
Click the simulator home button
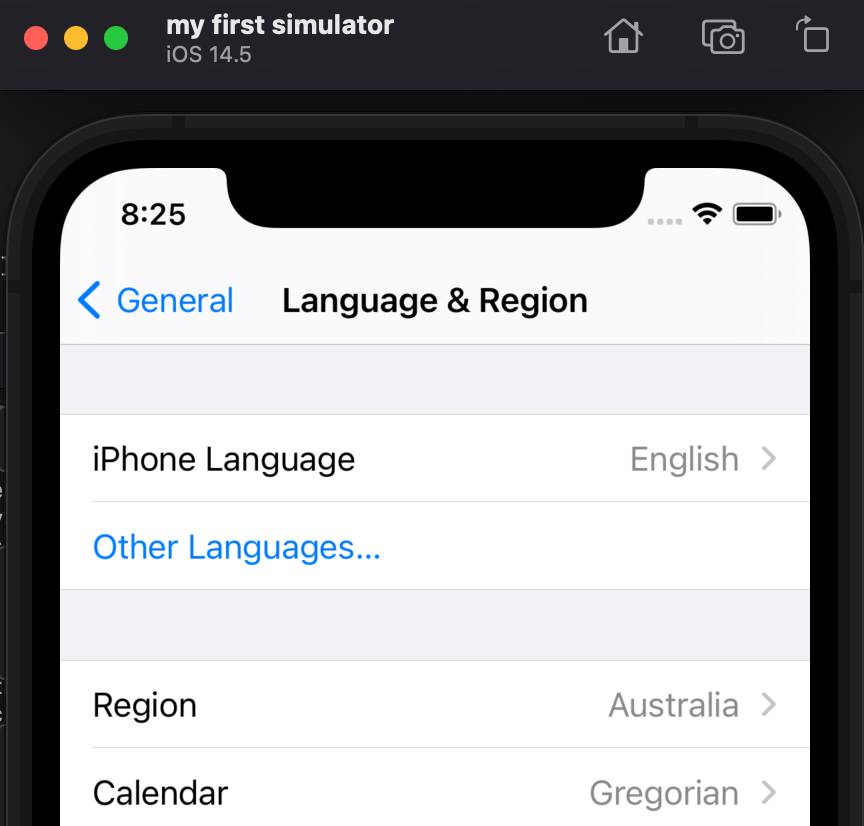pos(623,38)
